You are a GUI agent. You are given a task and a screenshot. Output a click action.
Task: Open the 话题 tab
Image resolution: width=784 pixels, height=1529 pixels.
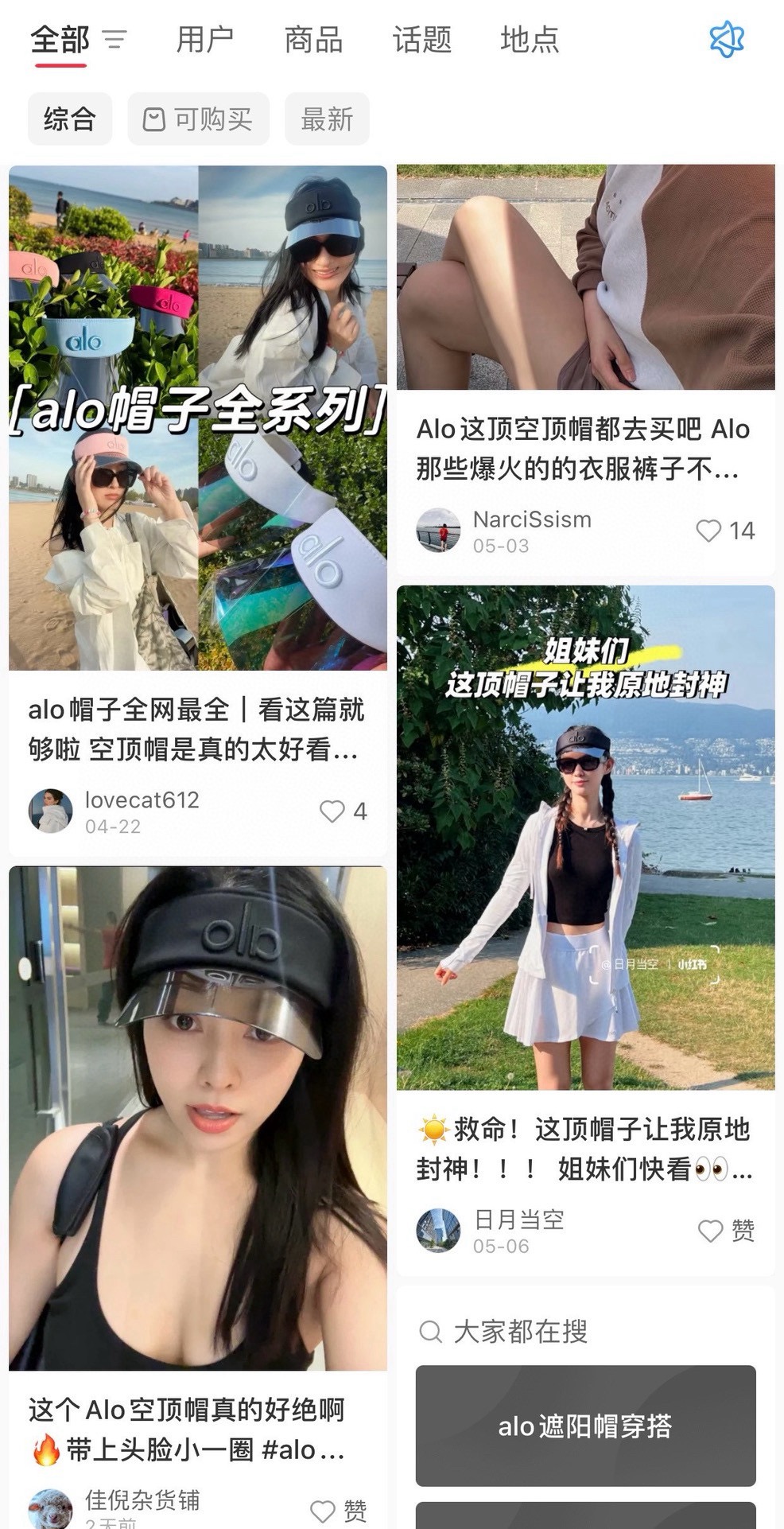(421, 39)
